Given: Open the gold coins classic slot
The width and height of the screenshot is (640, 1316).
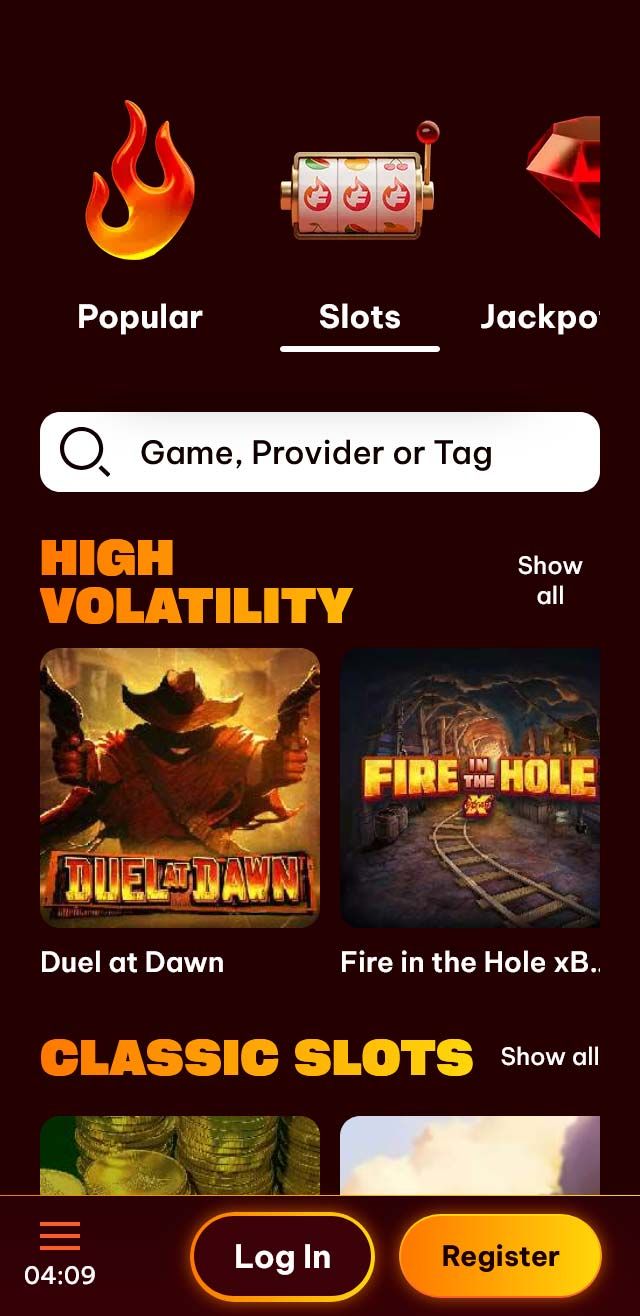Looking at the screenshot, I should [180, 1156].
